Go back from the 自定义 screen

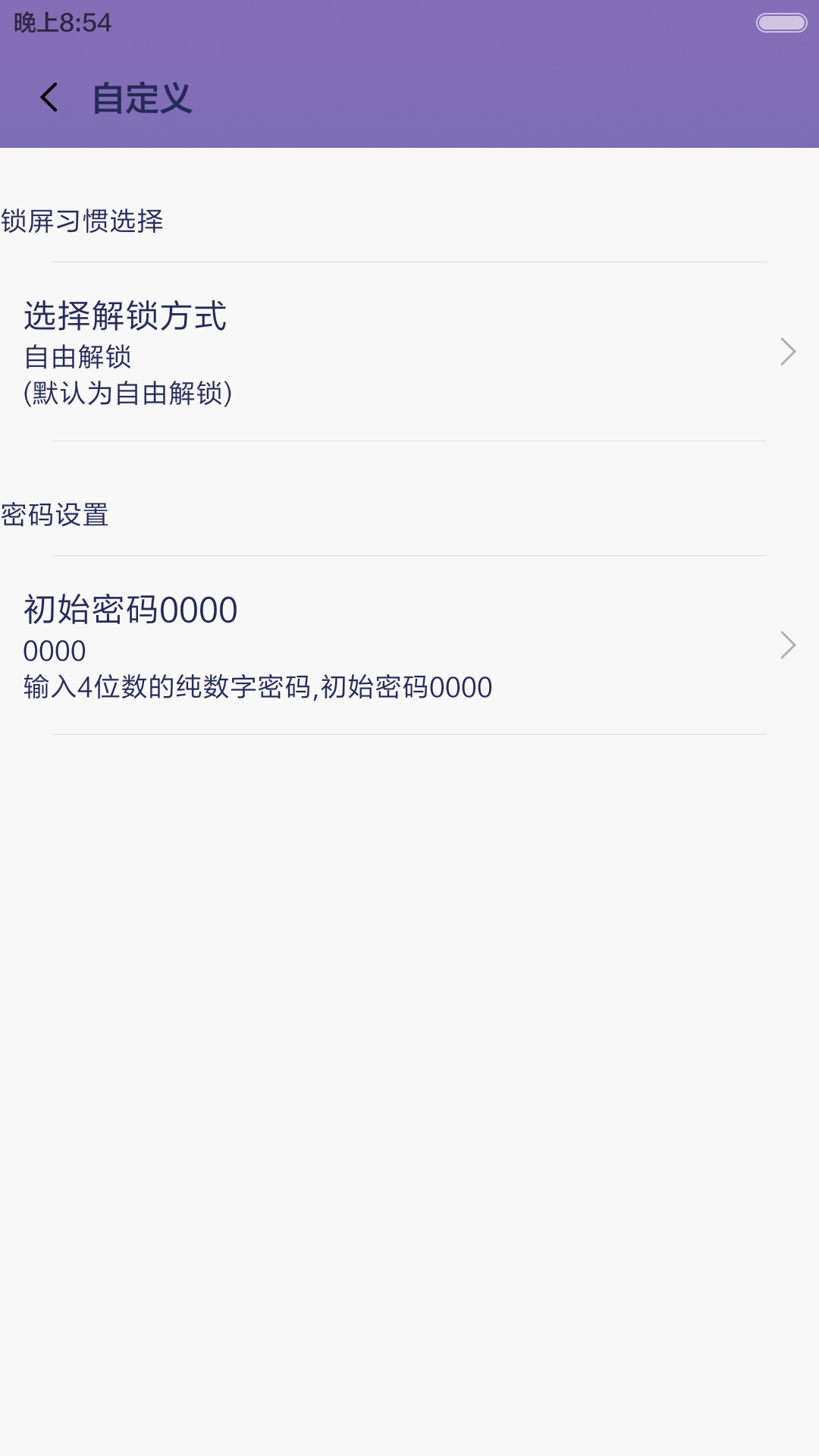pyautogui.click(x=49, y=98)
